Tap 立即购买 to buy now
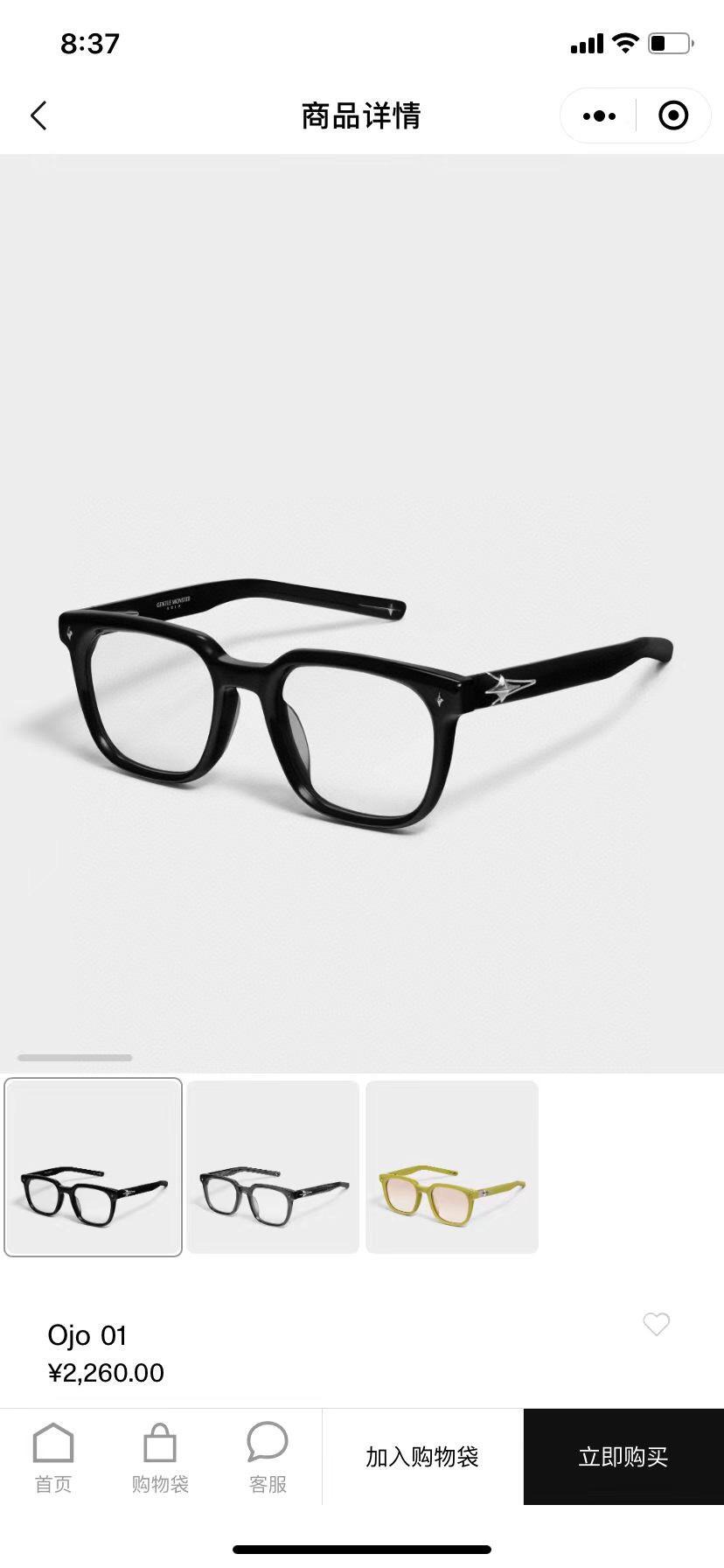 [623, 1457]
